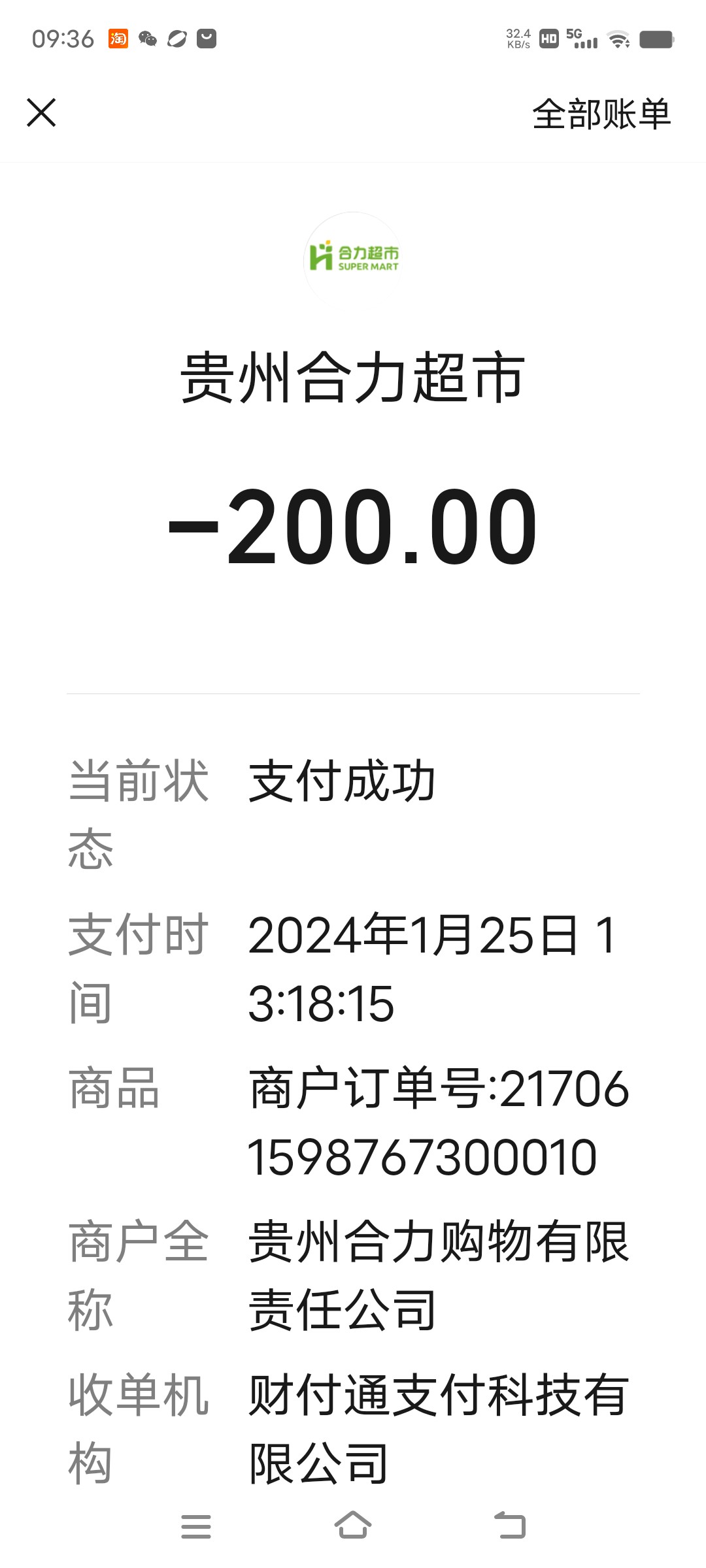Open the recent apps menu

coord(196,1526)
